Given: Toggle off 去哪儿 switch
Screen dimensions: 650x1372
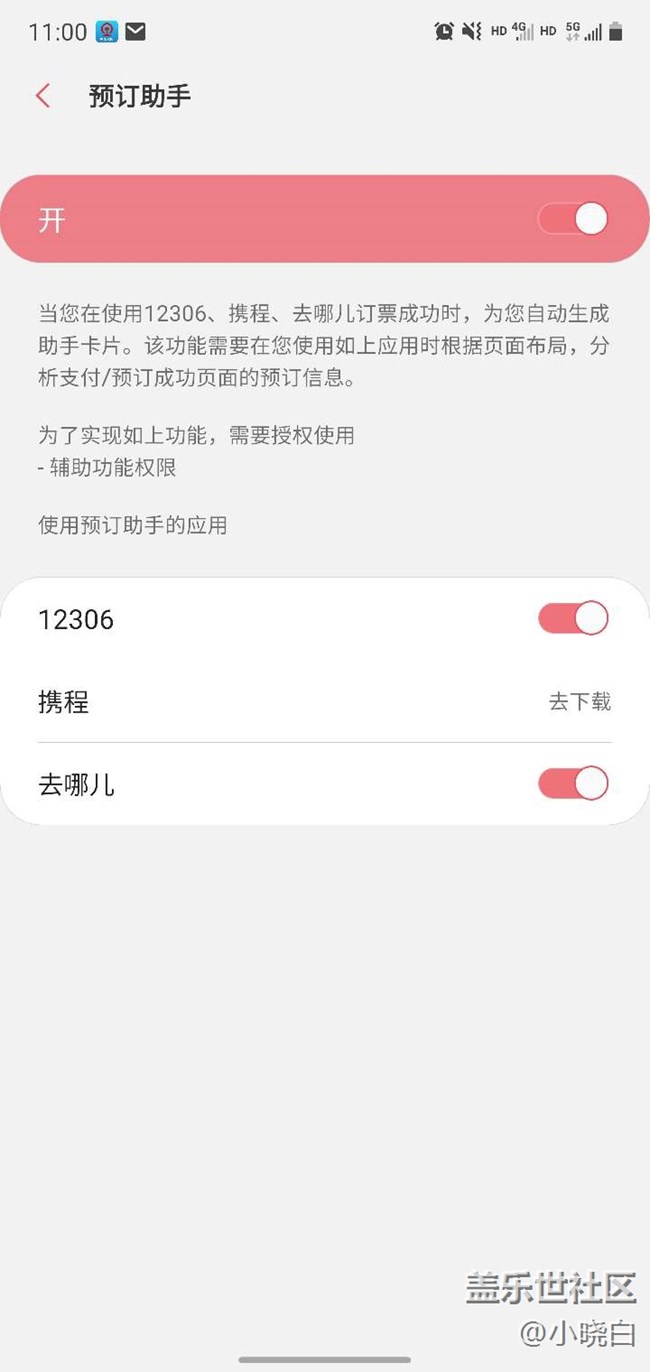Looking at the screenshot, I should [573, 784].
